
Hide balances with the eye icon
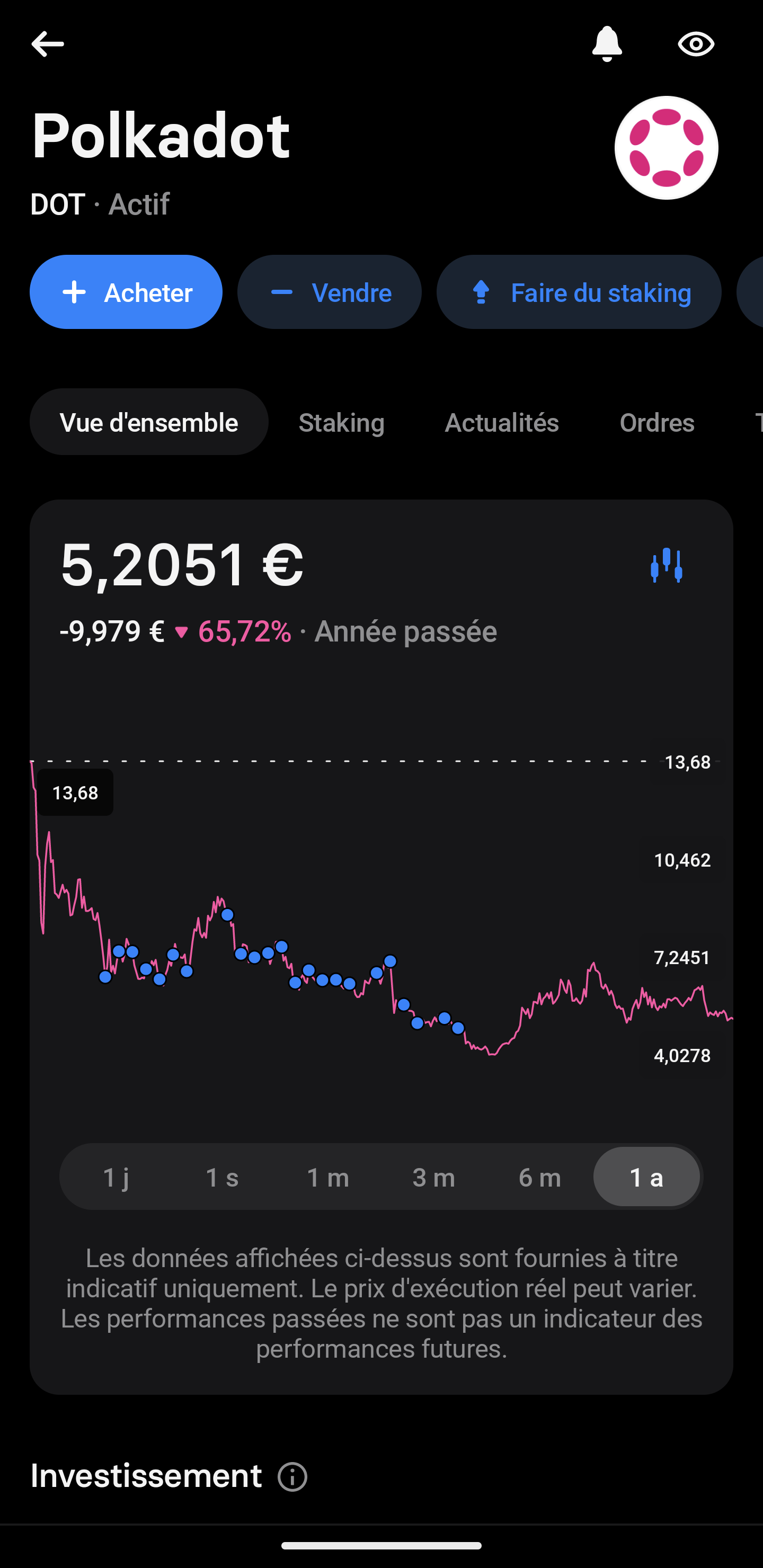696,43
